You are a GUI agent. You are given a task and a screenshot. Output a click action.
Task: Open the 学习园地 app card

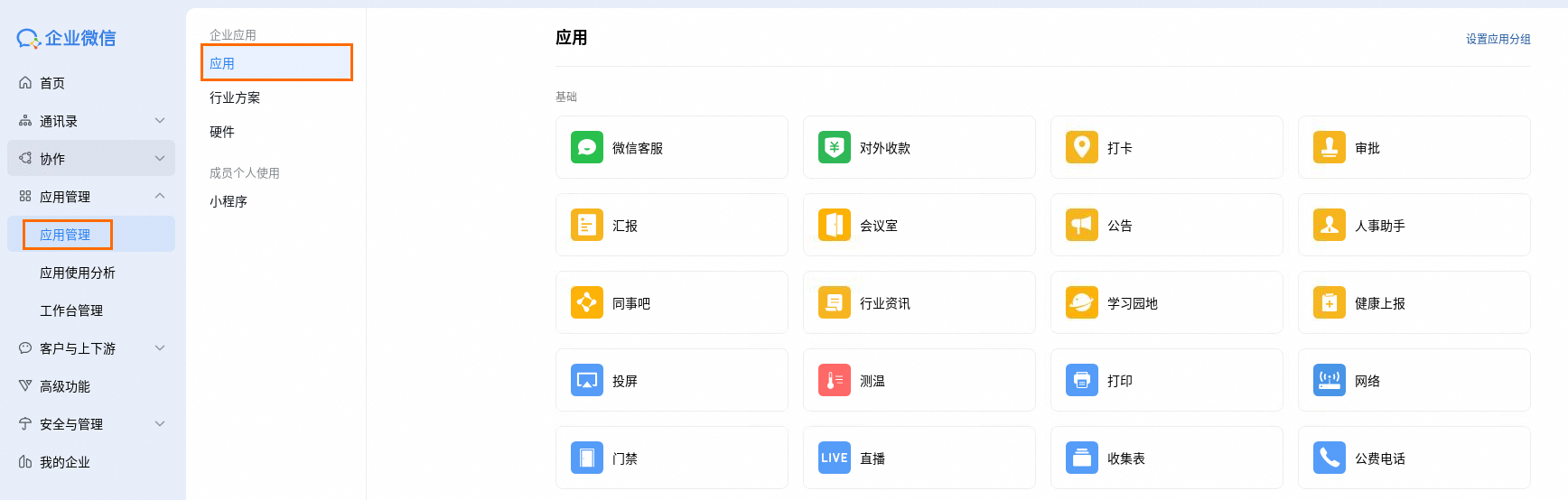coord(1166,303)
